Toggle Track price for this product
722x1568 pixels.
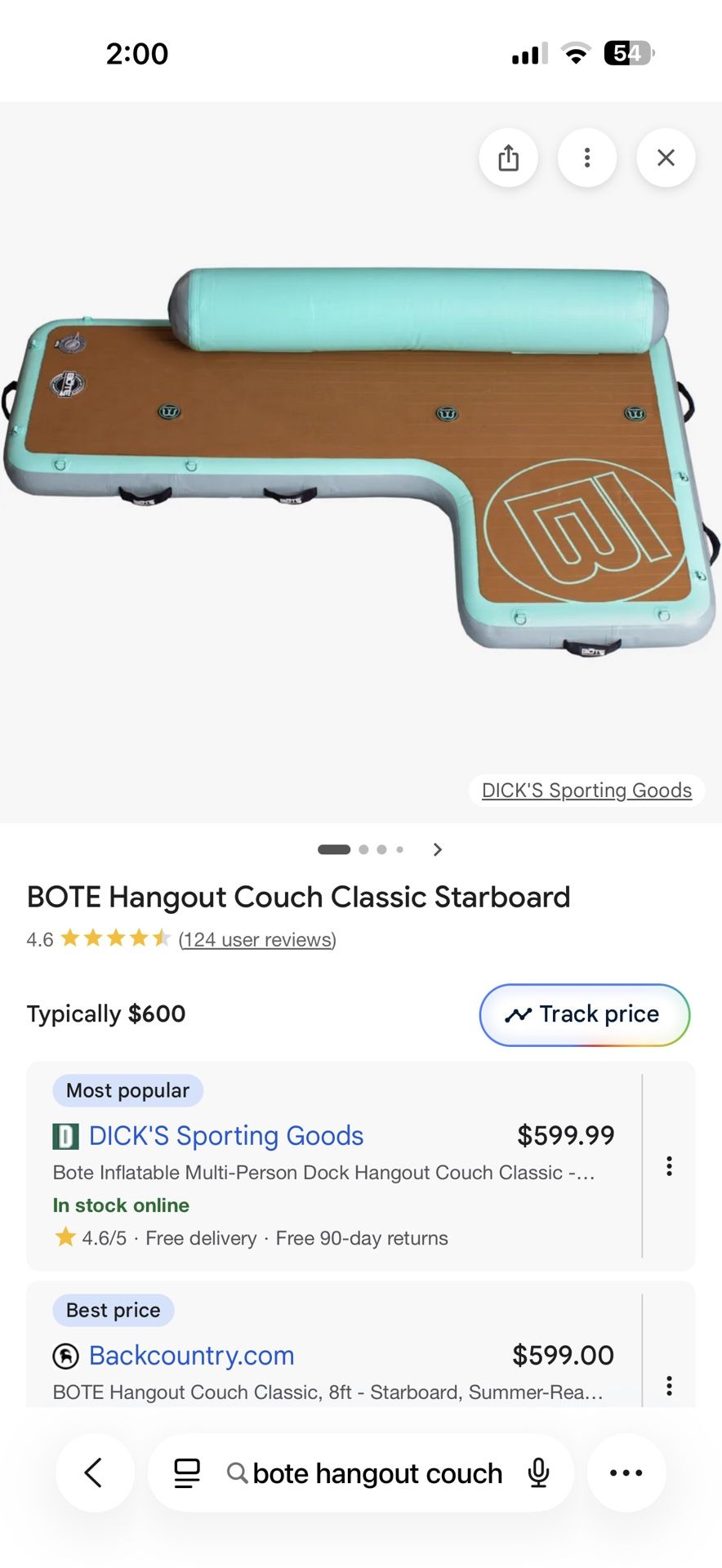click(x=583, y=1014)
